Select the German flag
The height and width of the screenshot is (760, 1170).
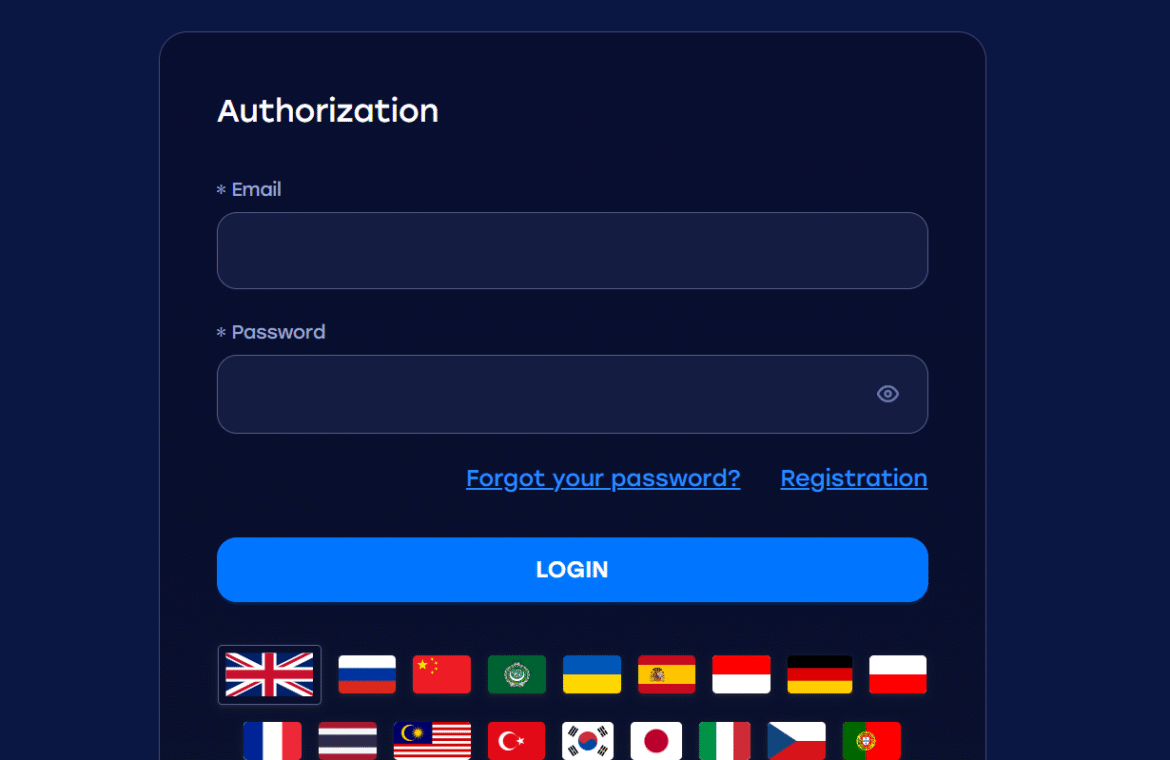point(820,675)
